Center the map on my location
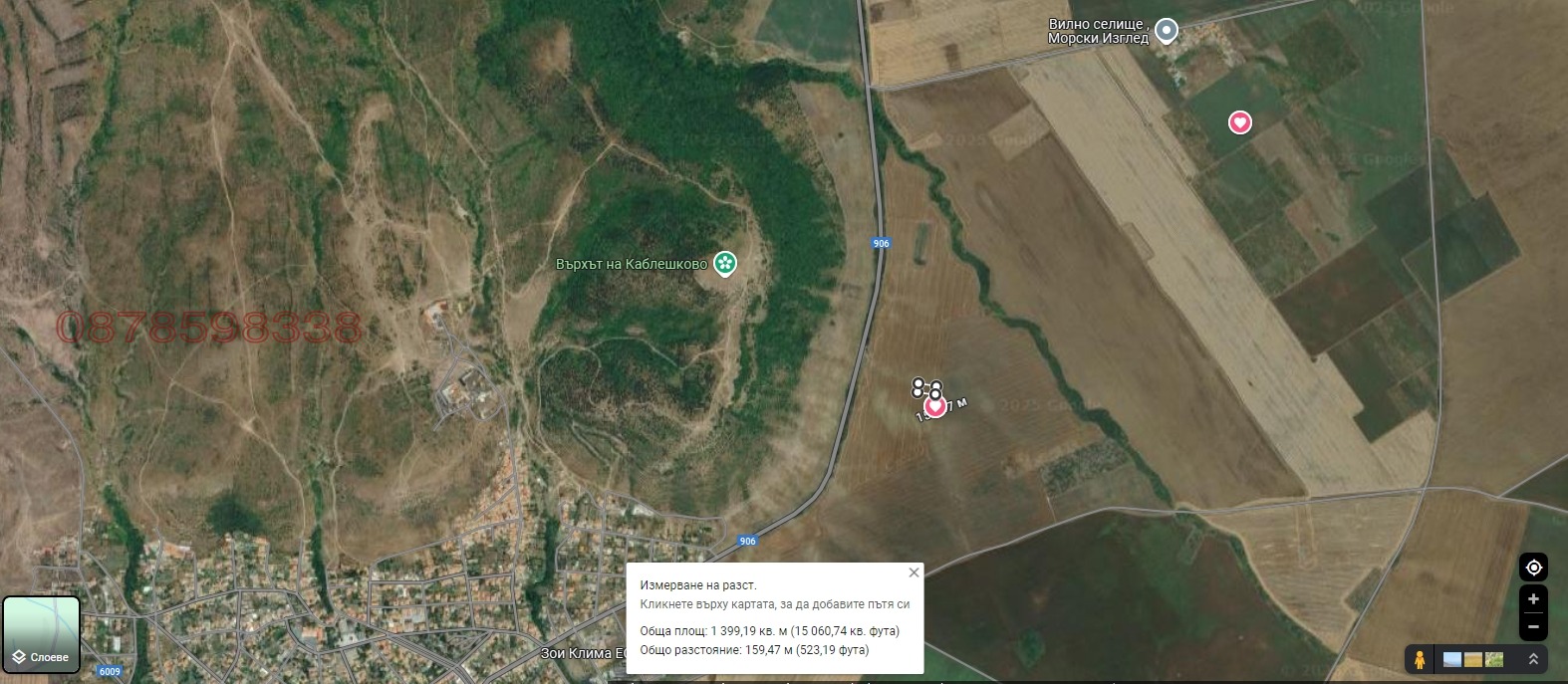This screenshot has width=1568, height=684. click(x=1533, y=568)
